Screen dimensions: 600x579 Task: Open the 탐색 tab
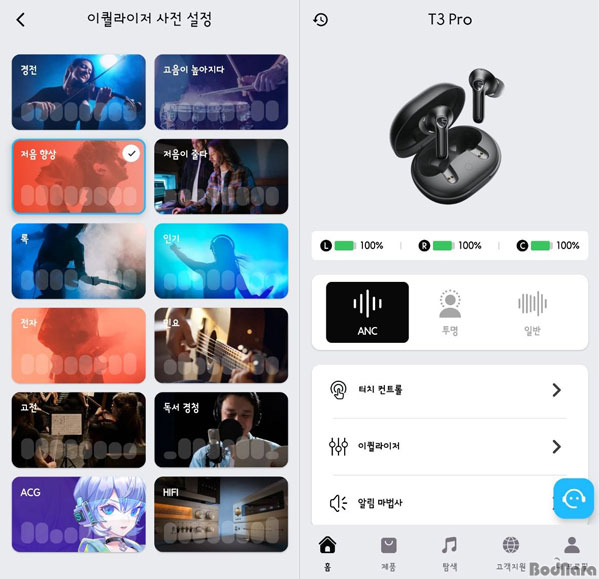coord(450,551)
